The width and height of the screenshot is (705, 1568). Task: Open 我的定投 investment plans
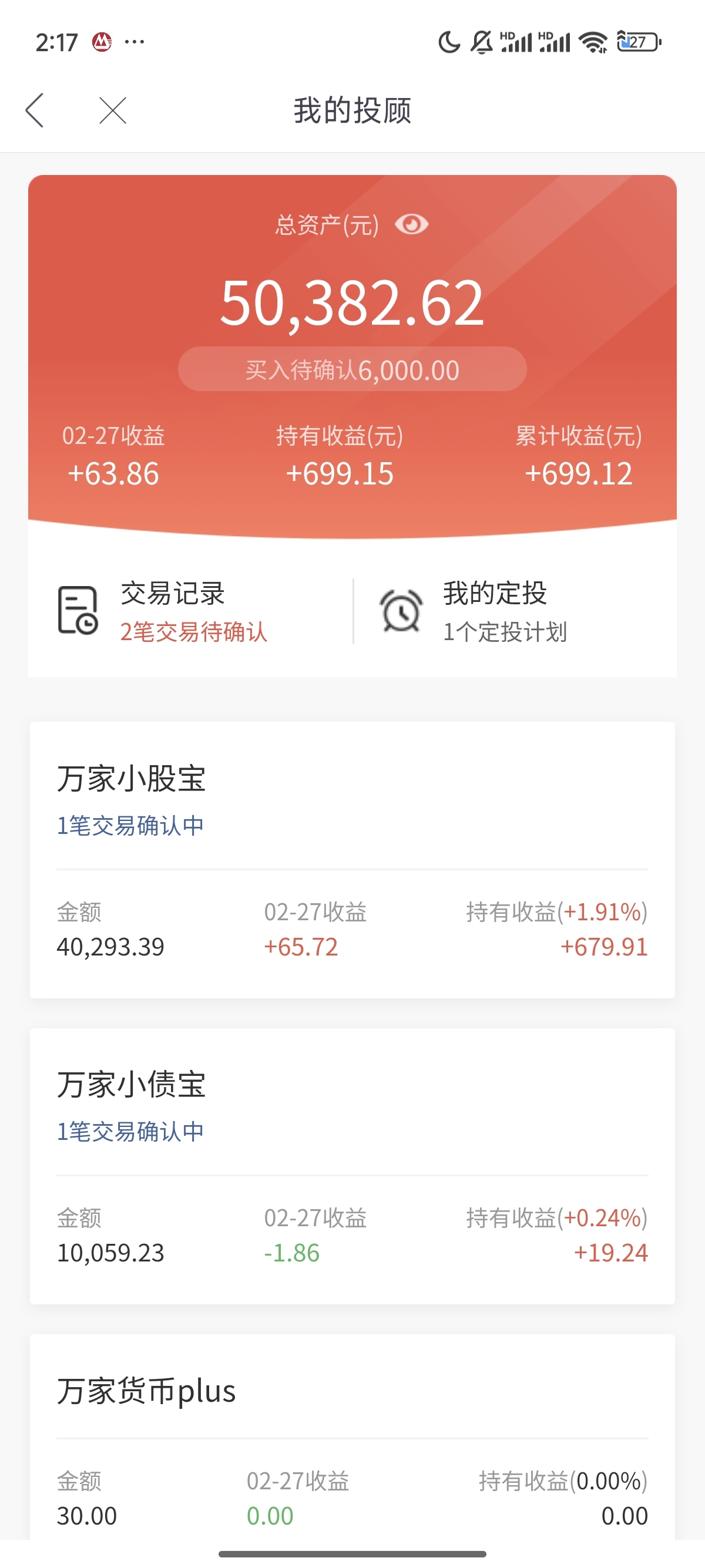pos(515,611)
